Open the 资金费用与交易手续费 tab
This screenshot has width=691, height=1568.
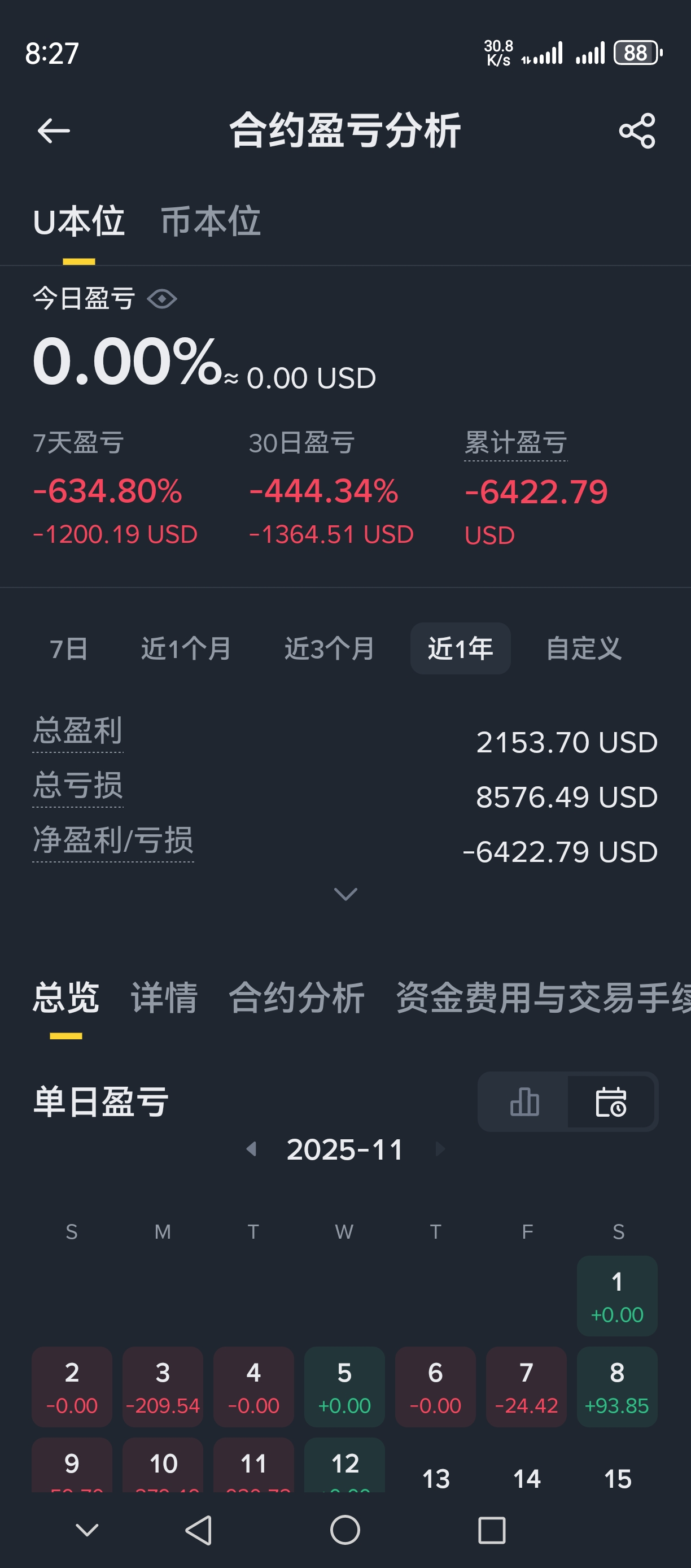pos(543,998)
